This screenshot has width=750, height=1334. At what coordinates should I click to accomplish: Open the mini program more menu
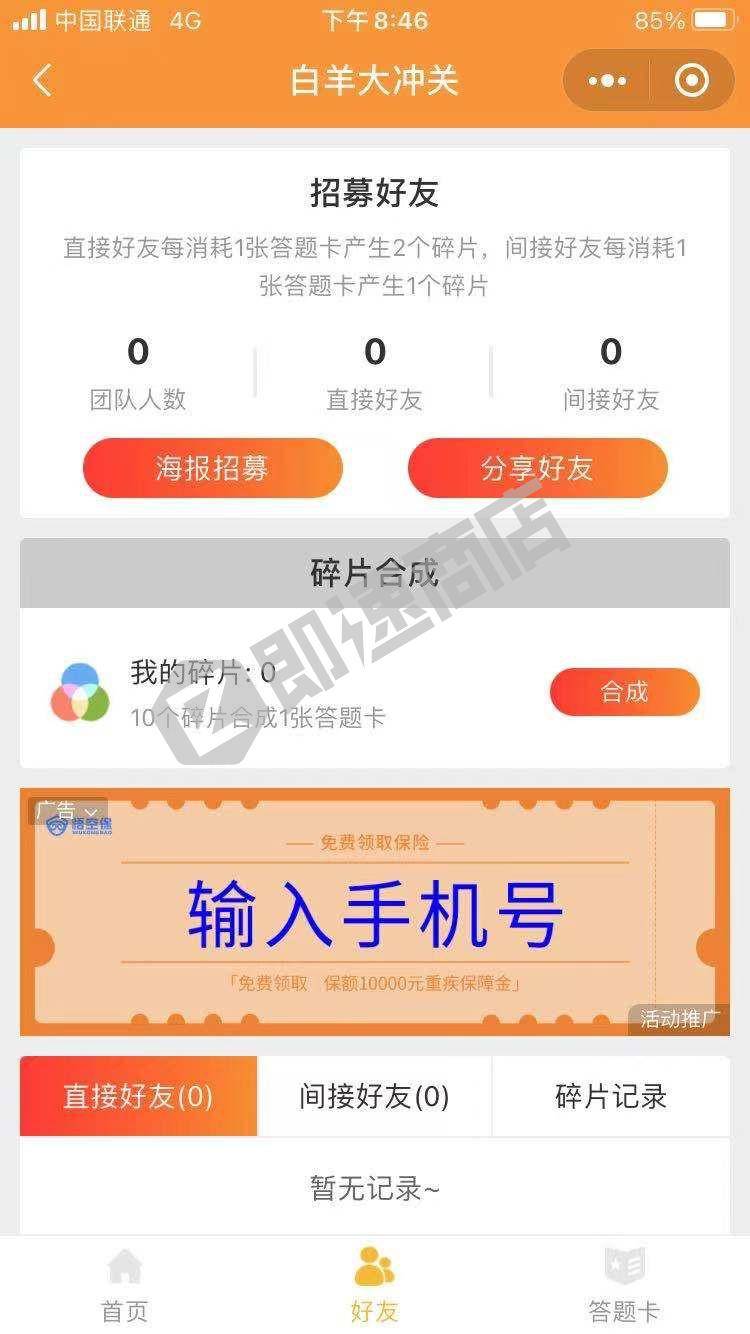click(607, 81)
